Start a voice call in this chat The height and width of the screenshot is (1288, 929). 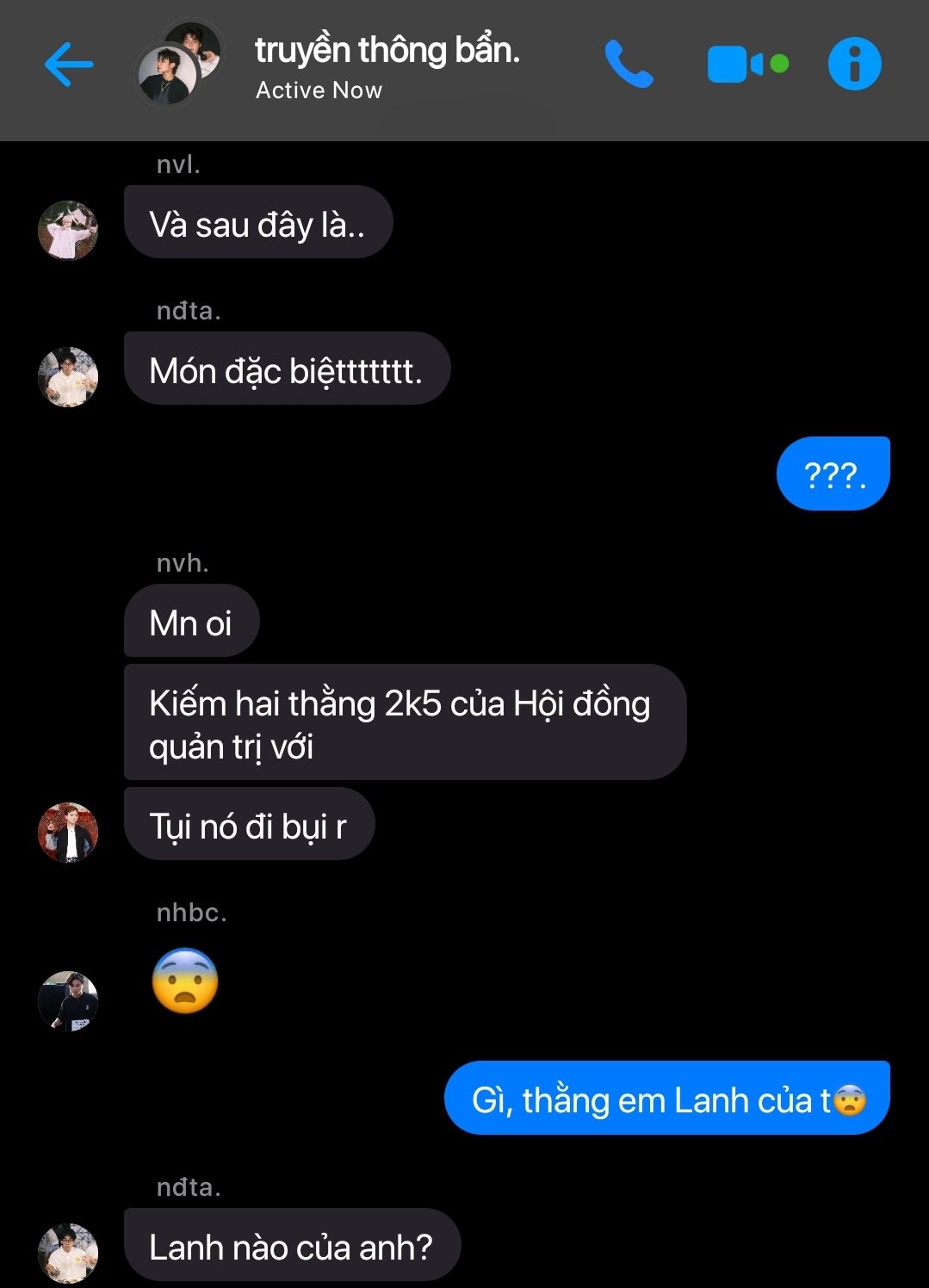(629, 64)
